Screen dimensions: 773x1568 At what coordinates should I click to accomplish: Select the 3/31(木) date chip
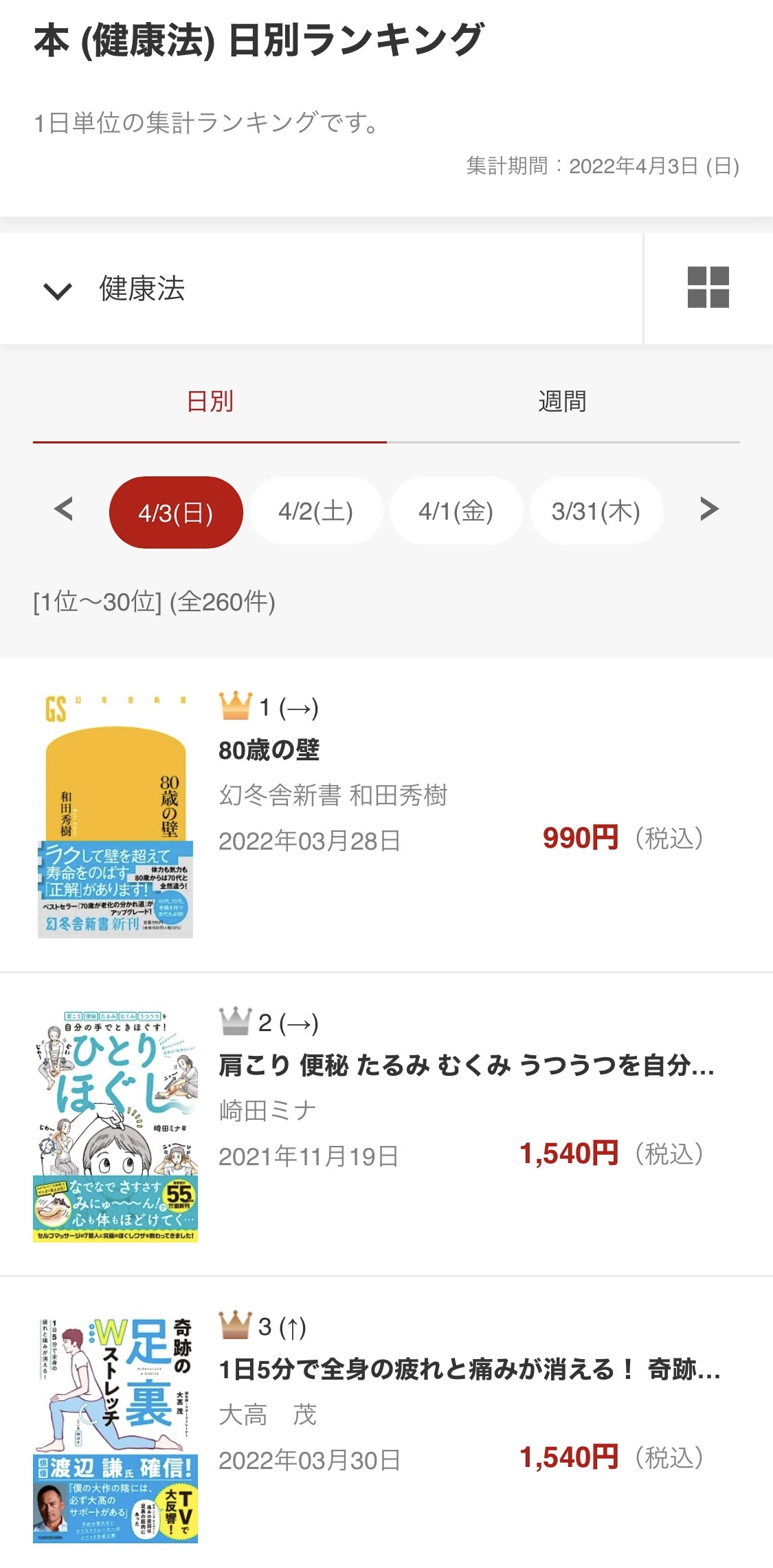click(596, 511)
